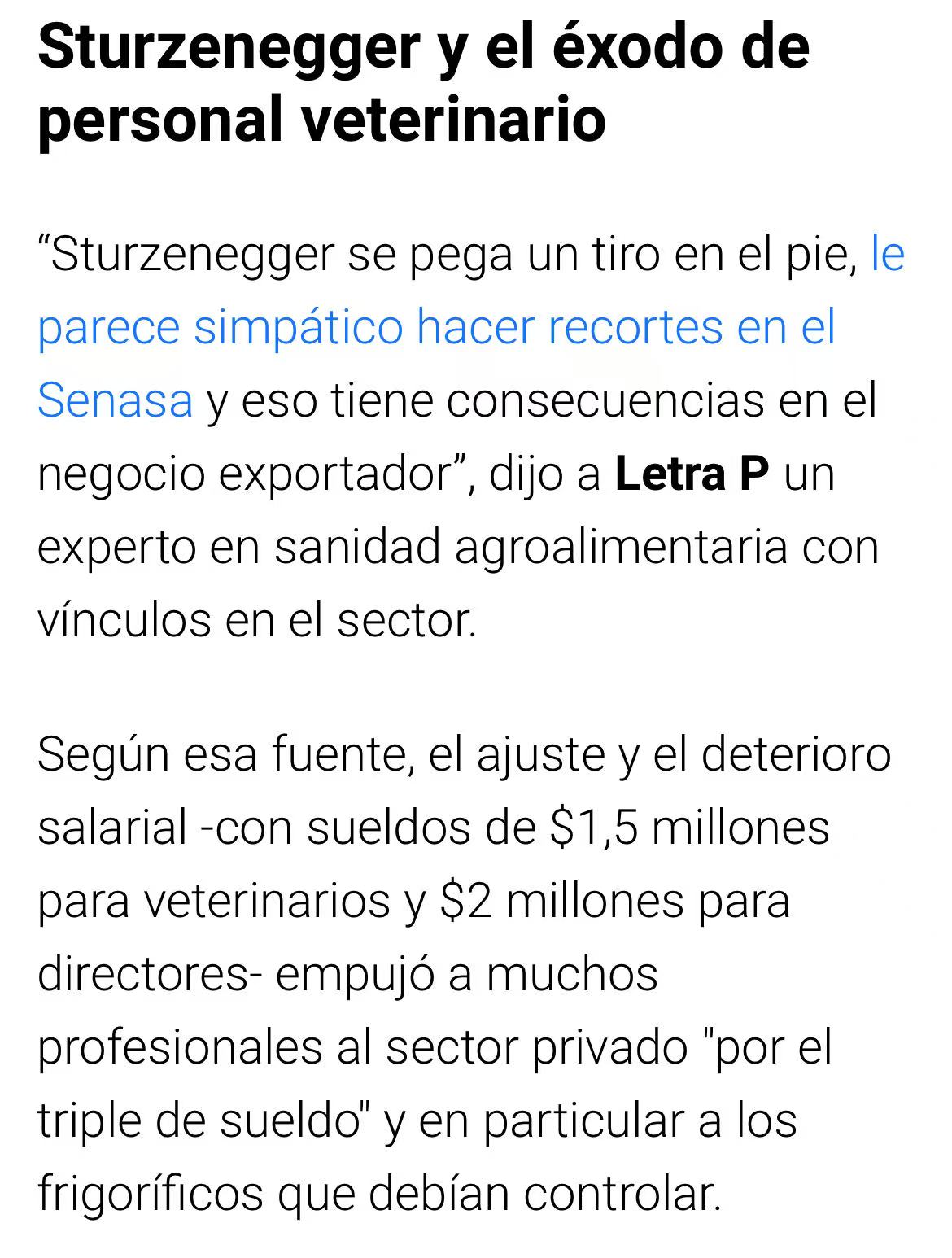Open the link about recortes en el Senasa
Viewport: 952px width, 1258px height.
click(436, 327)
